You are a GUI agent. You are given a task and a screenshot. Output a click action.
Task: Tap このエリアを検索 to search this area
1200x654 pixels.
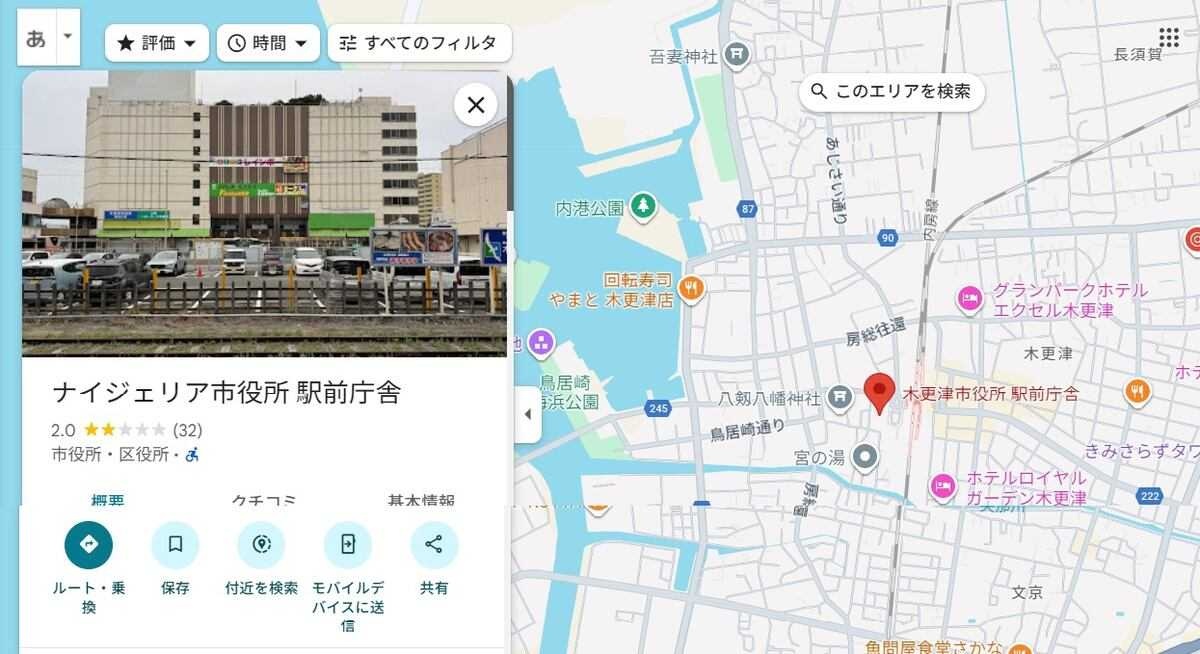(891, 92)
